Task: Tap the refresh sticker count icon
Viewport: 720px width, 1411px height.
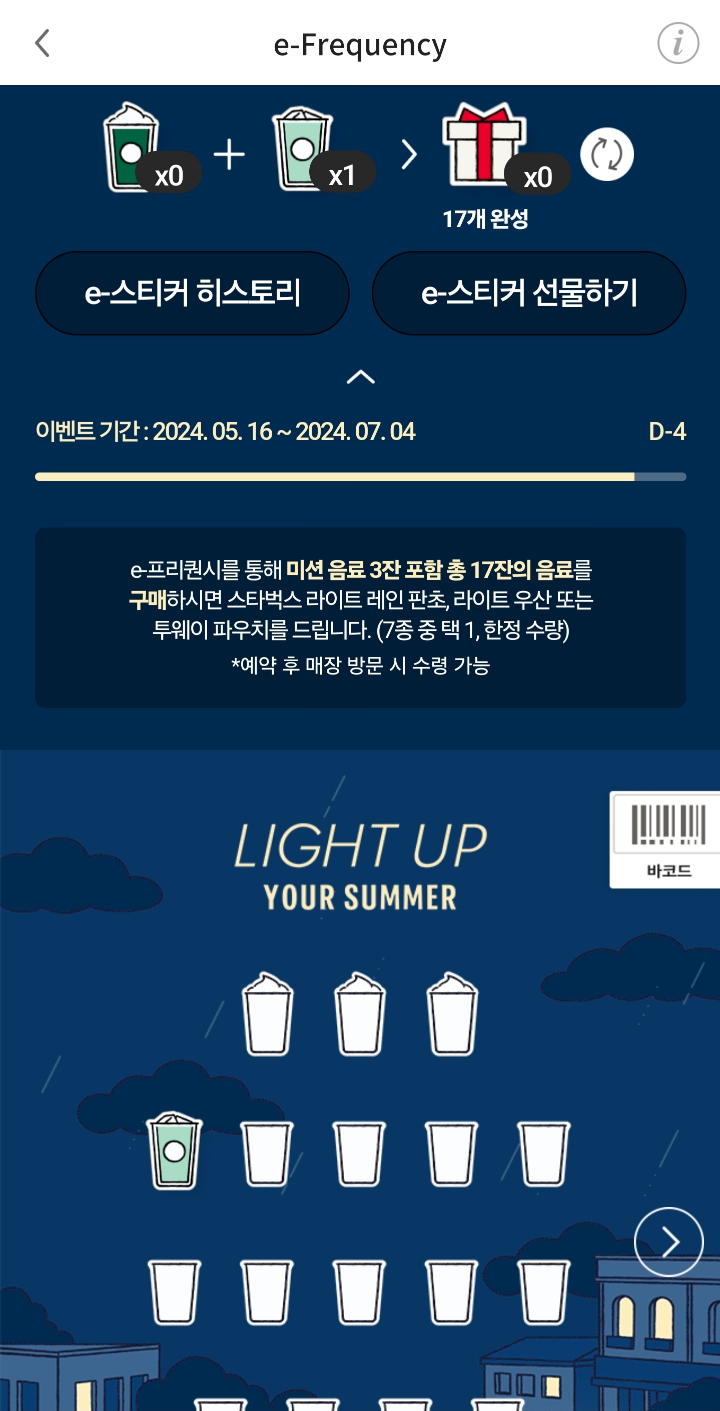Action: pyautogui.click(x=607, y=155)
